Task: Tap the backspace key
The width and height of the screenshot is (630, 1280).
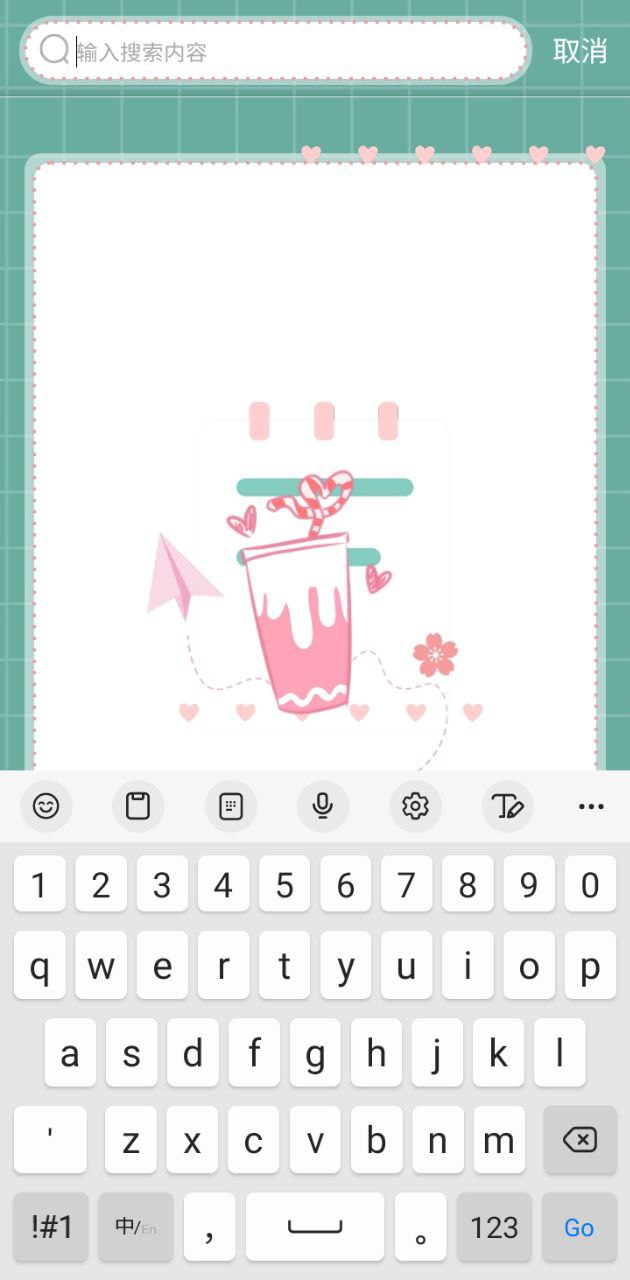Action: pyautogui.click(x=579, y=1140)
